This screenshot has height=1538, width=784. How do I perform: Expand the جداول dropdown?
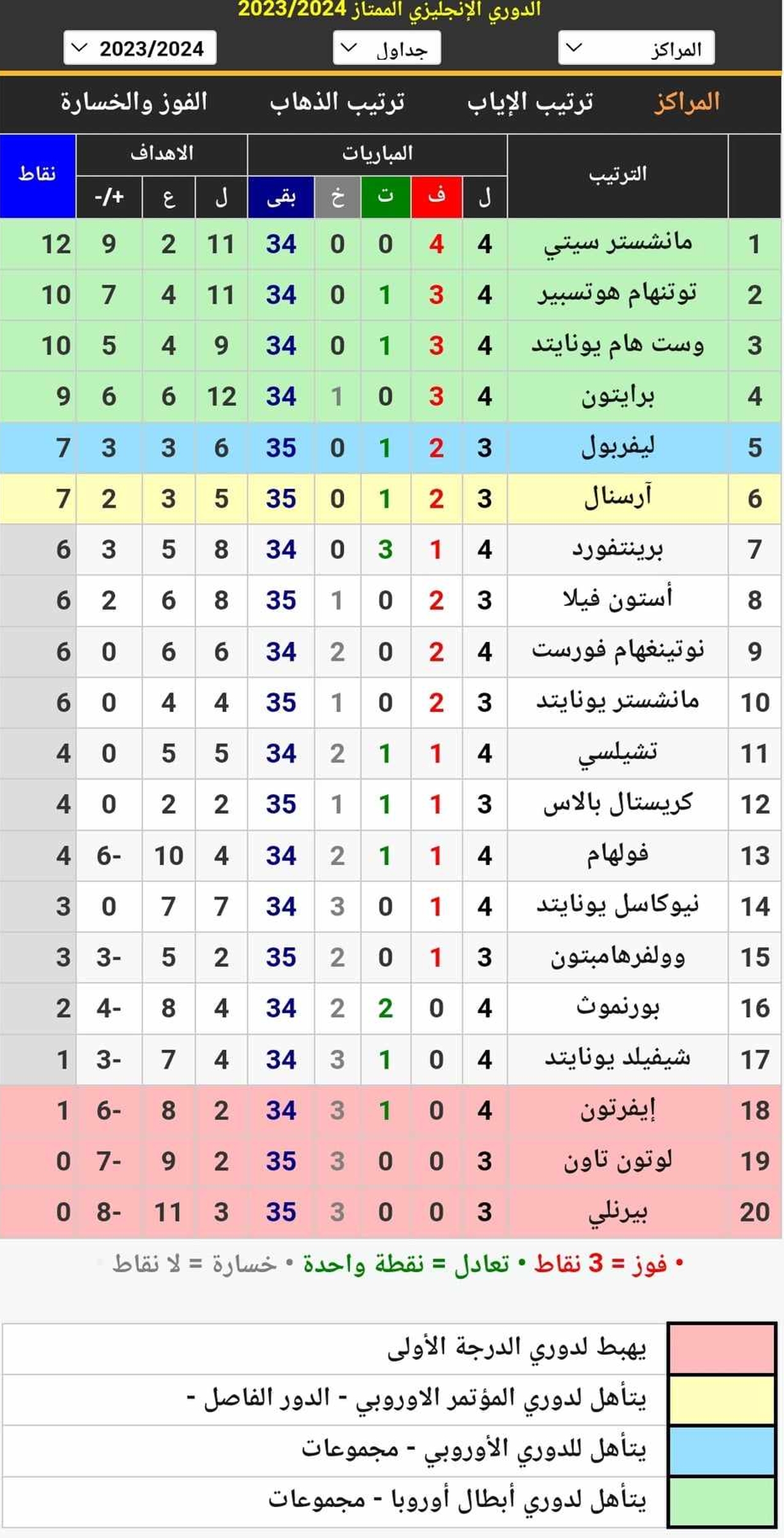(386, 48)
